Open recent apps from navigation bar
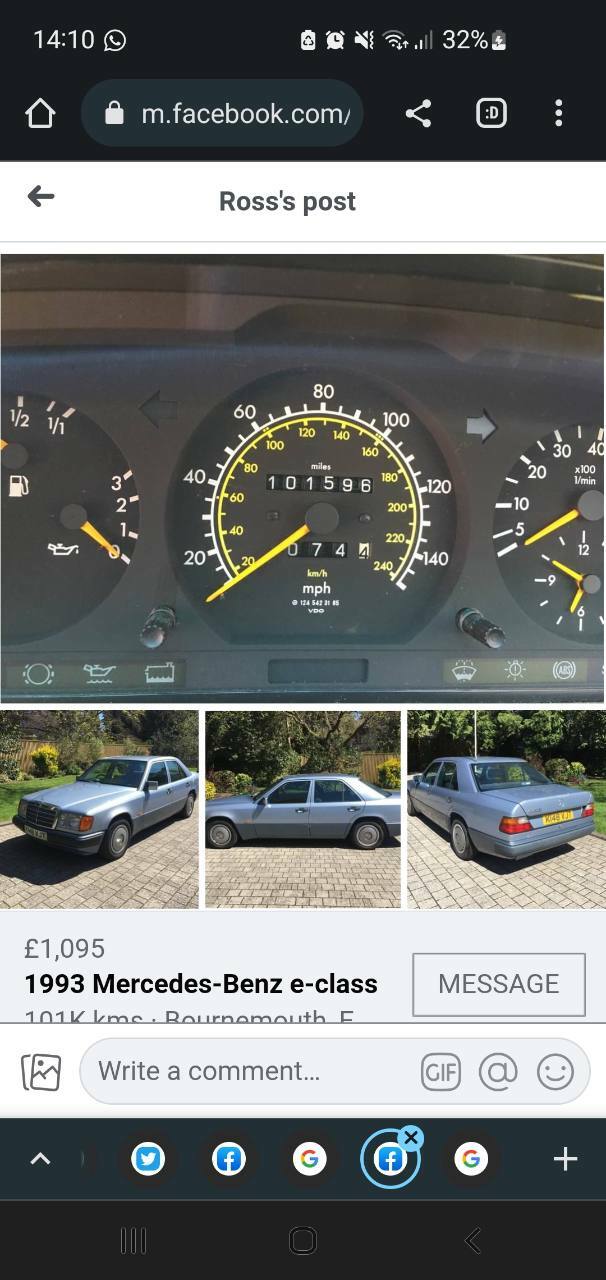Viewport: 606px width, 1280px height. [x=133, y=1241]
